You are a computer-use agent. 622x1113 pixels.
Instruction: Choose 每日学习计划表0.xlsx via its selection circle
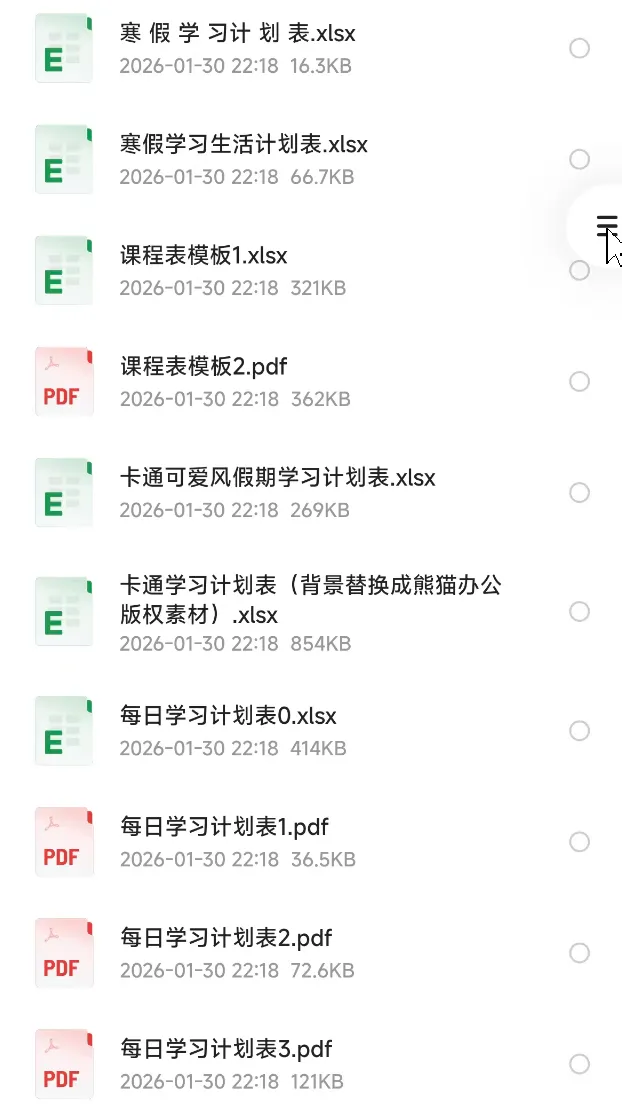pos(579,731)
